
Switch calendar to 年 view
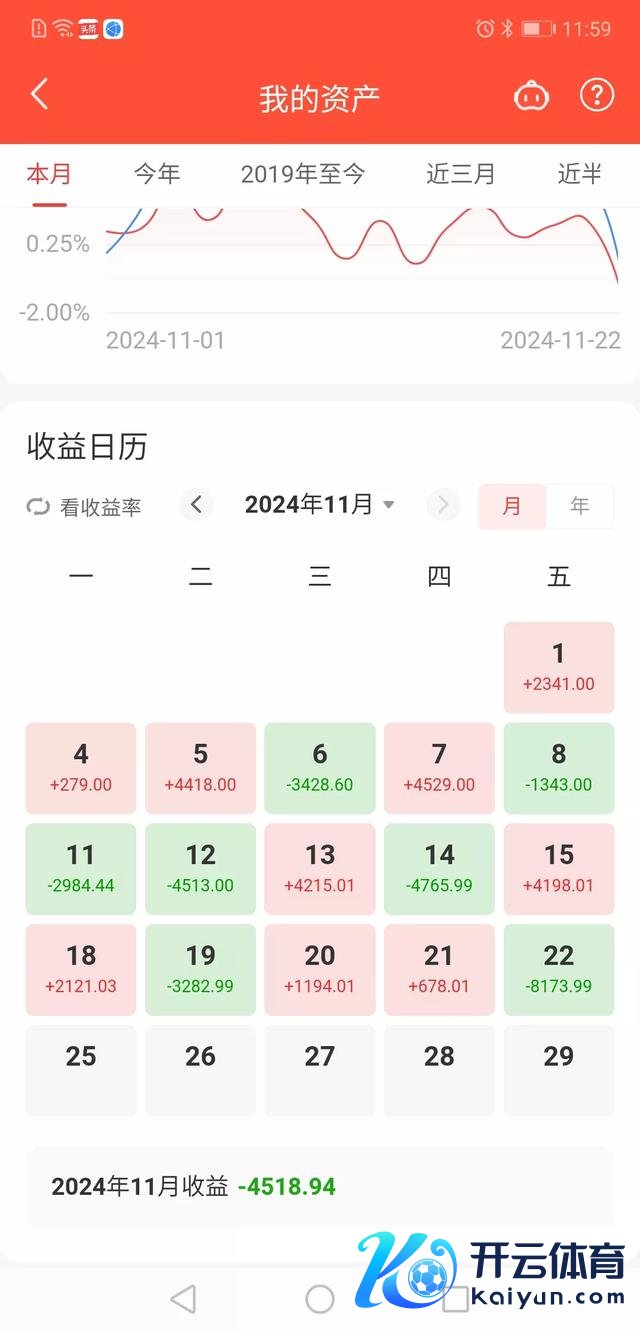580,506
